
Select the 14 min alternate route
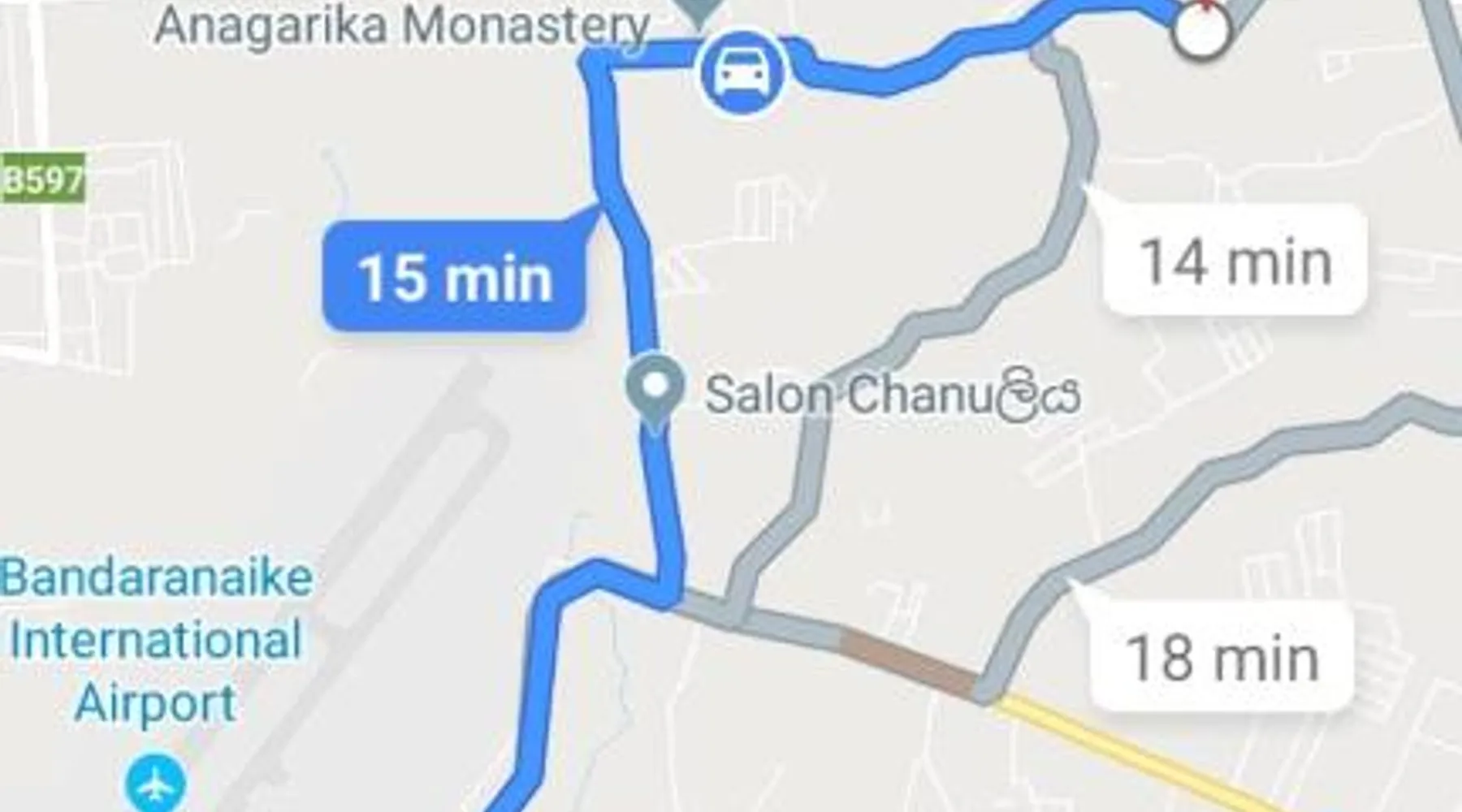pos(1235,261)
